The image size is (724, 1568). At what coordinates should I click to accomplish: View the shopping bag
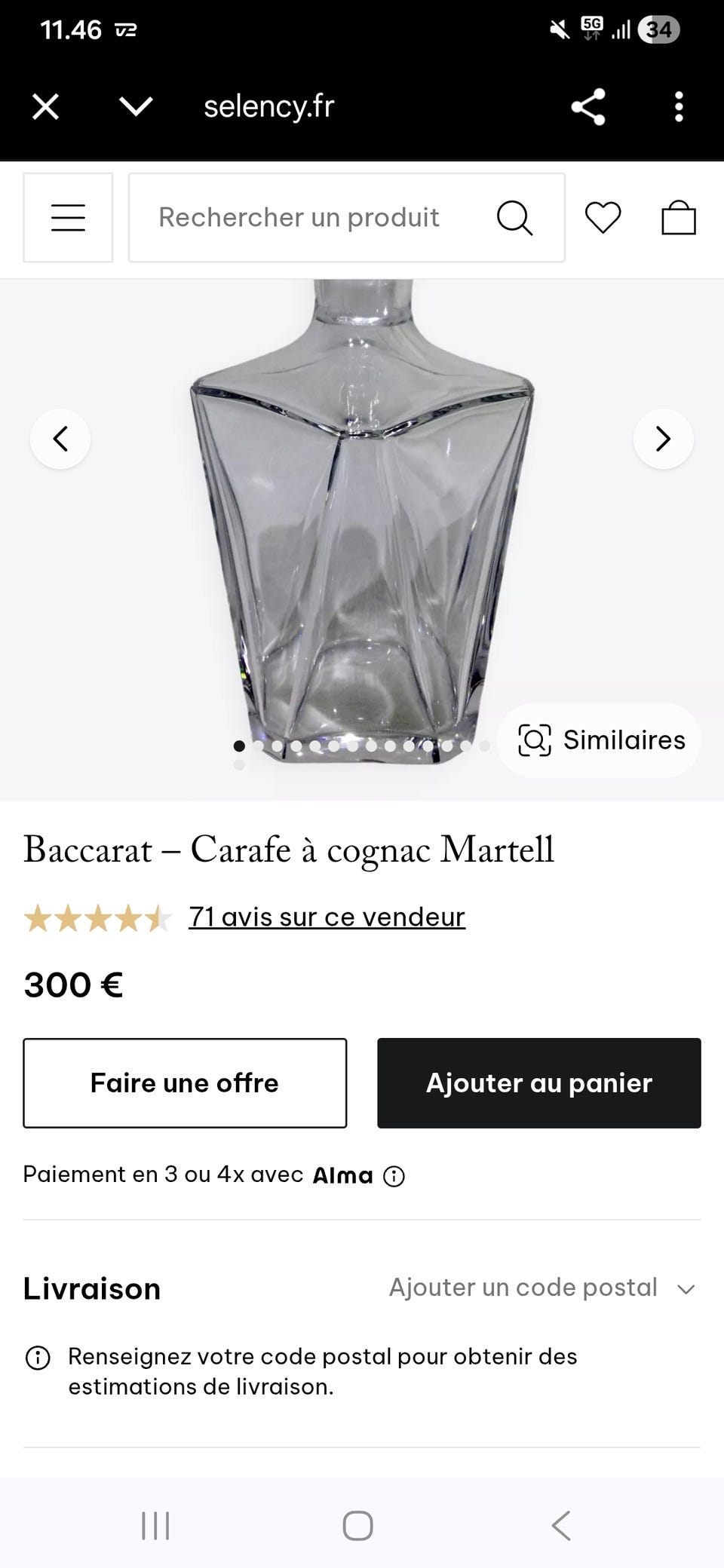[679, 218]
